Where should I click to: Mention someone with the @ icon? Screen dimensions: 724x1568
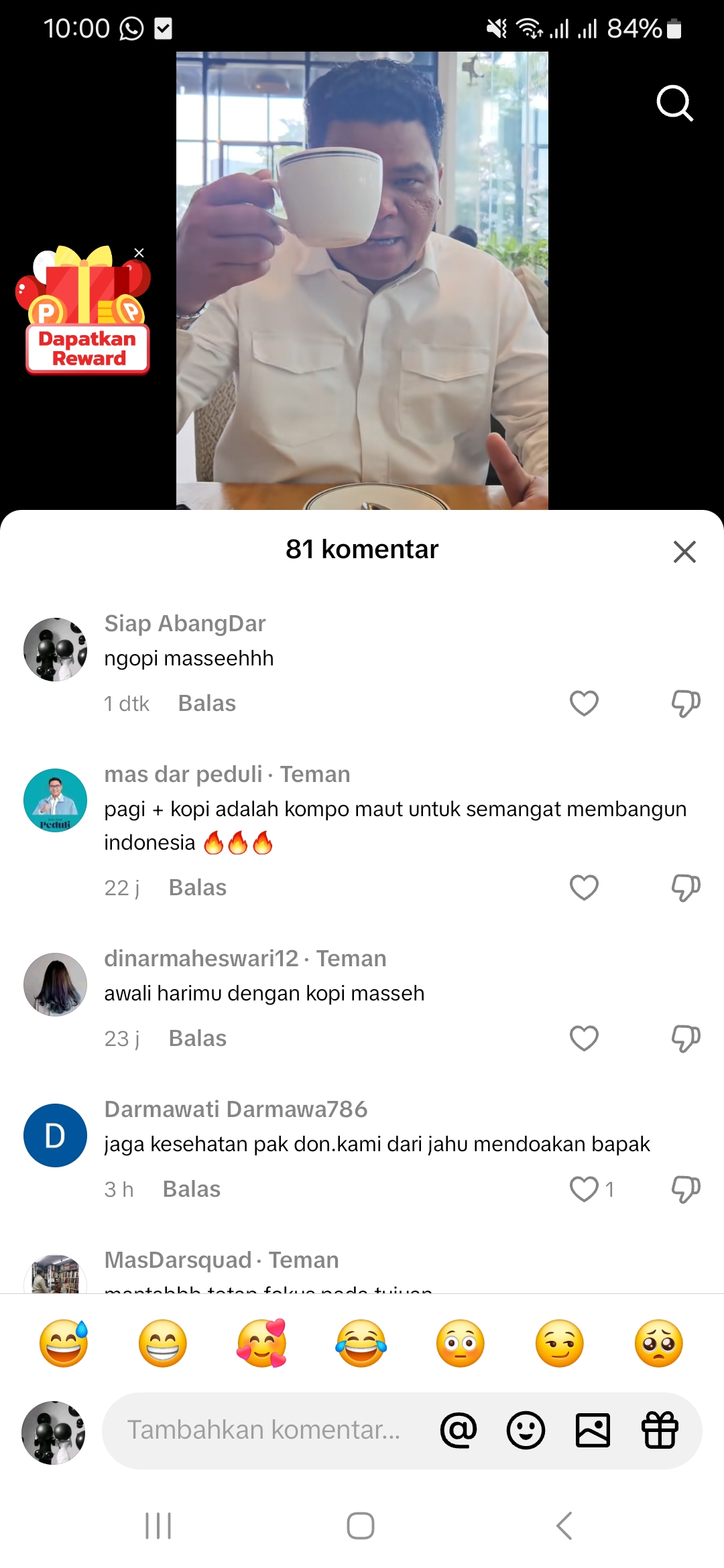click(459, 1430)
